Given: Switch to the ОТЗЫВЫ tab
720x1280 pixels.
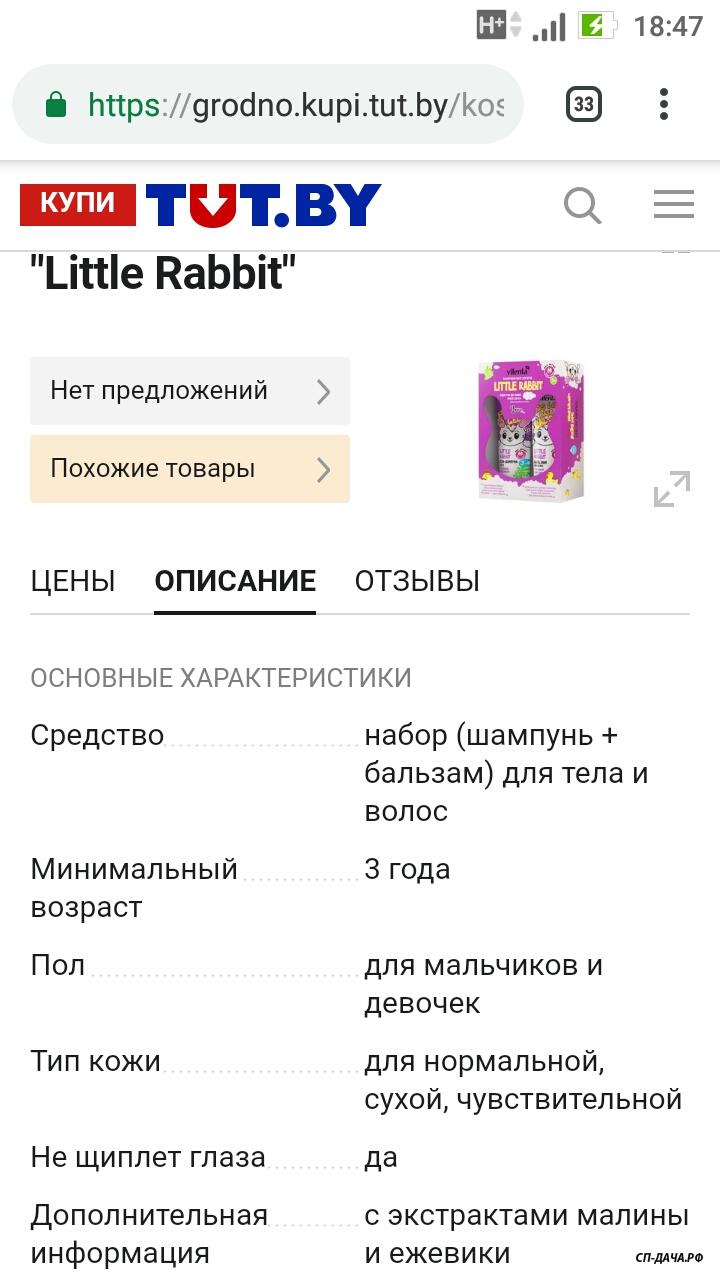Looking at the screenshot, I should point(417,581).
